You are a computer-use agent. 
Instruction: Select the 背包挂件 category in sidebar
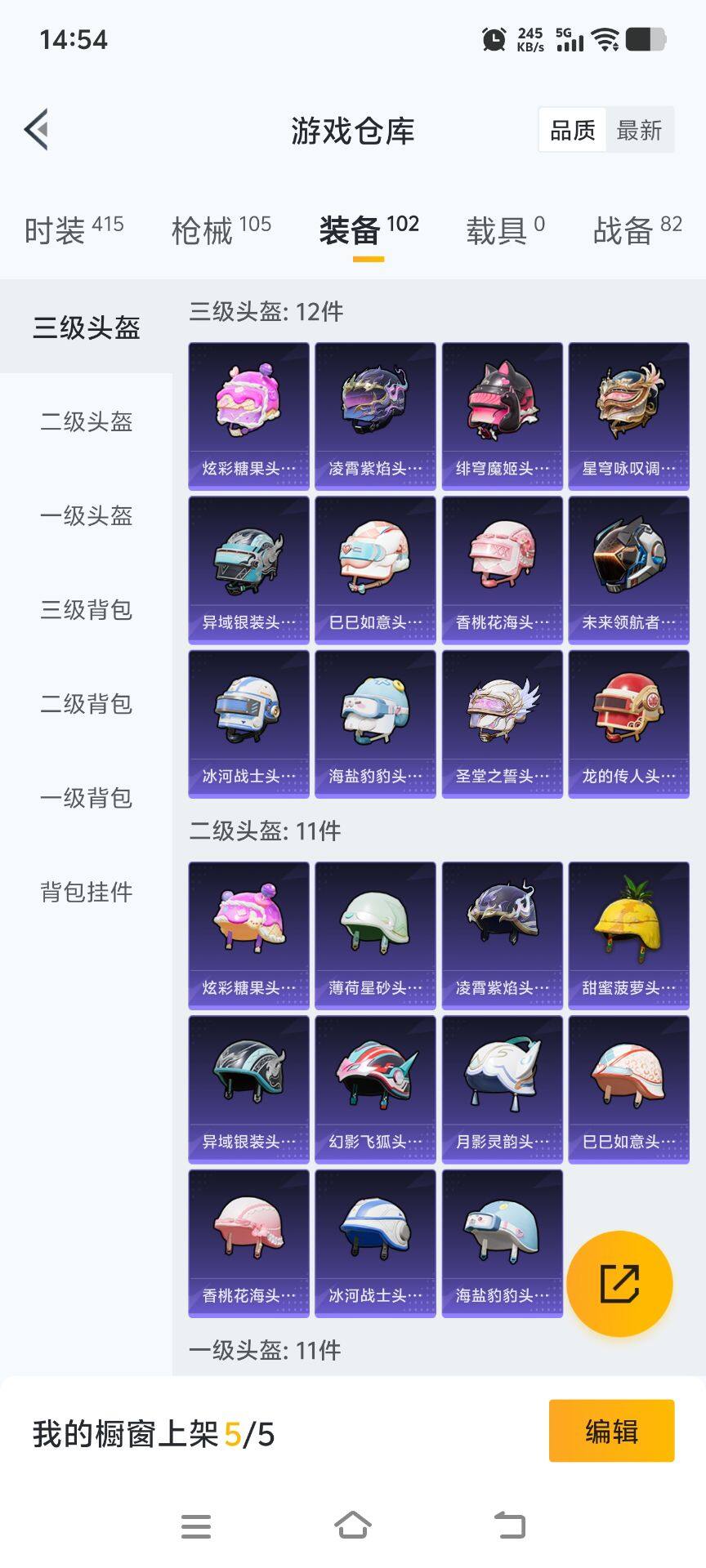click(84, 893)
